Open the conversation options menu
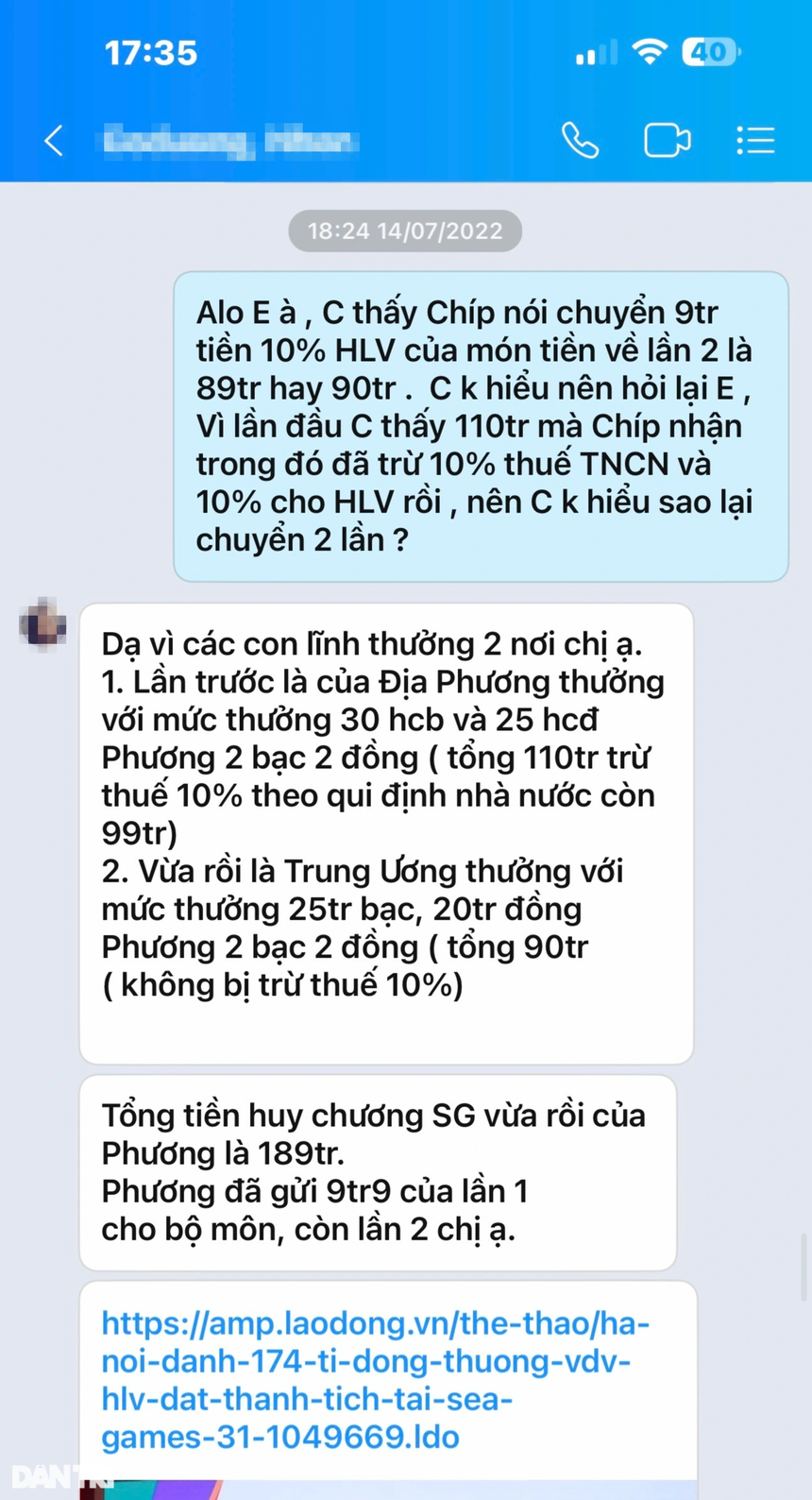The width and height of the screenshot is (812, 1500). [x=755, y=140]
